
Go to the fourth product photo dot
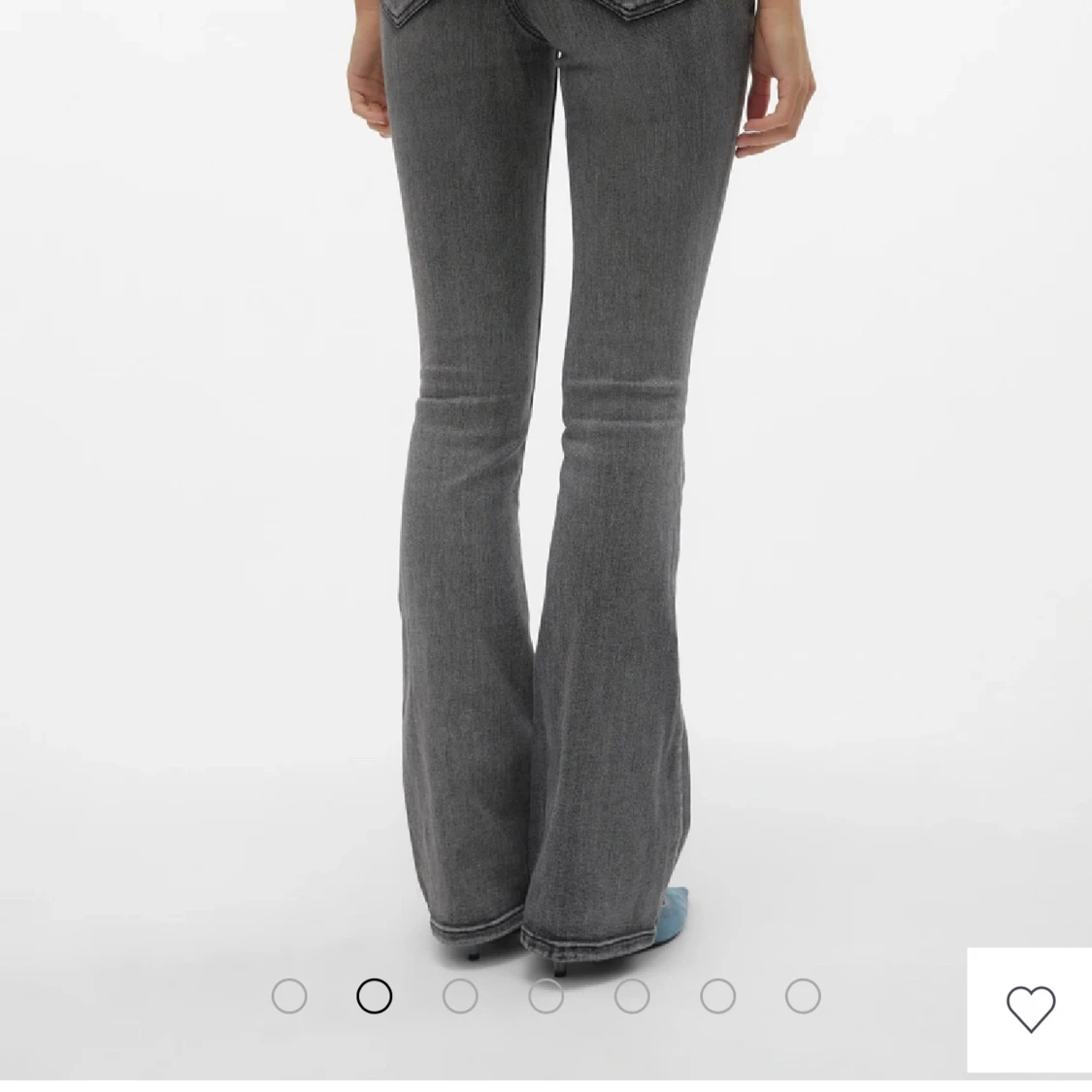coord(546,996)
